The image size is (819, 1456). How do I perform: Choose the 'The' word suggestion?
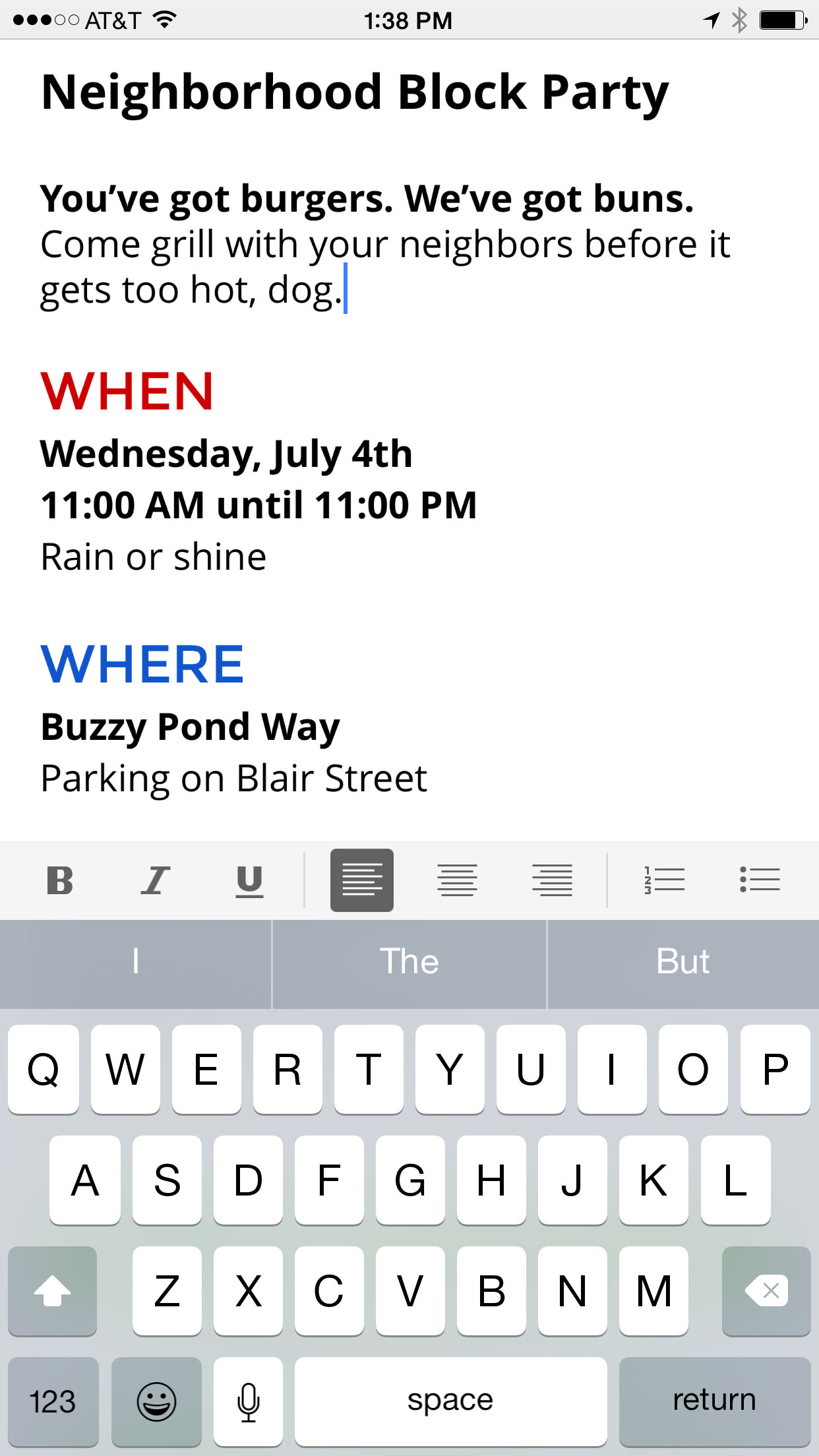click(409, 963)
